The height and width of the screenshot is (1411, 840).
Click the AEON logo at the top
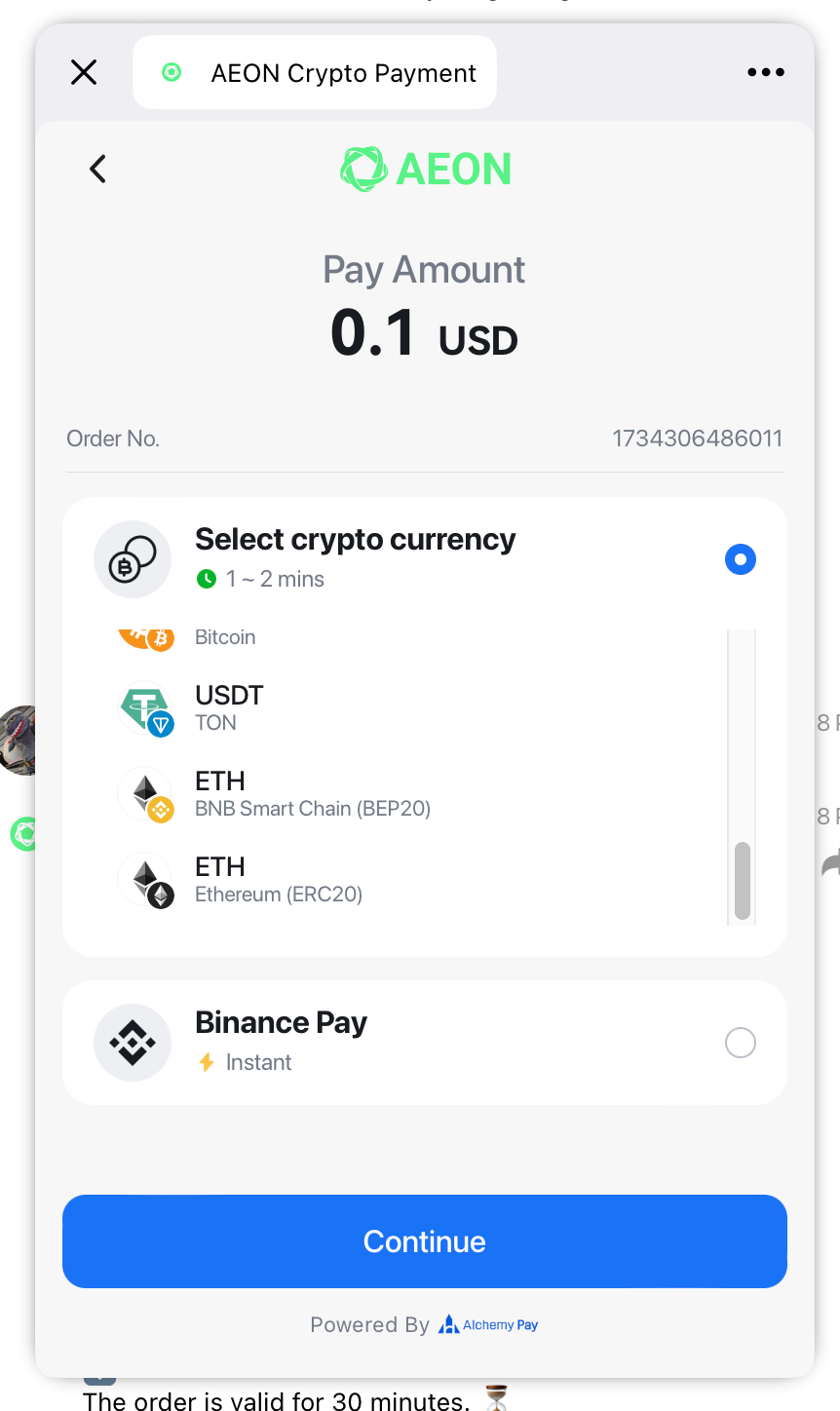[x=424, y=169]
